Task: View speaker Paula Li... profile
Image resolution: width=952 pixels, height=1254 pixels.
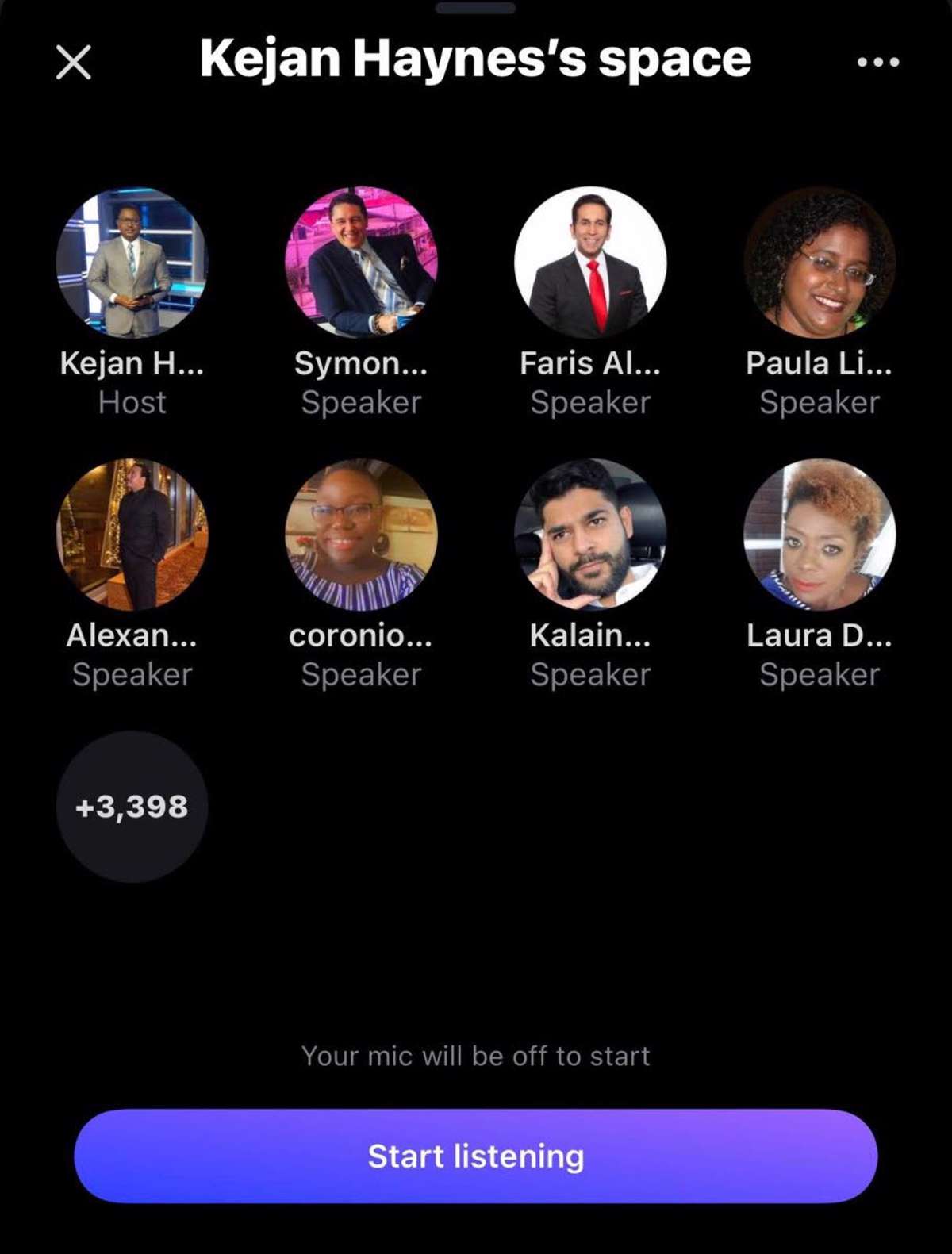Action: pyautogui.click(x=820, y=263)
